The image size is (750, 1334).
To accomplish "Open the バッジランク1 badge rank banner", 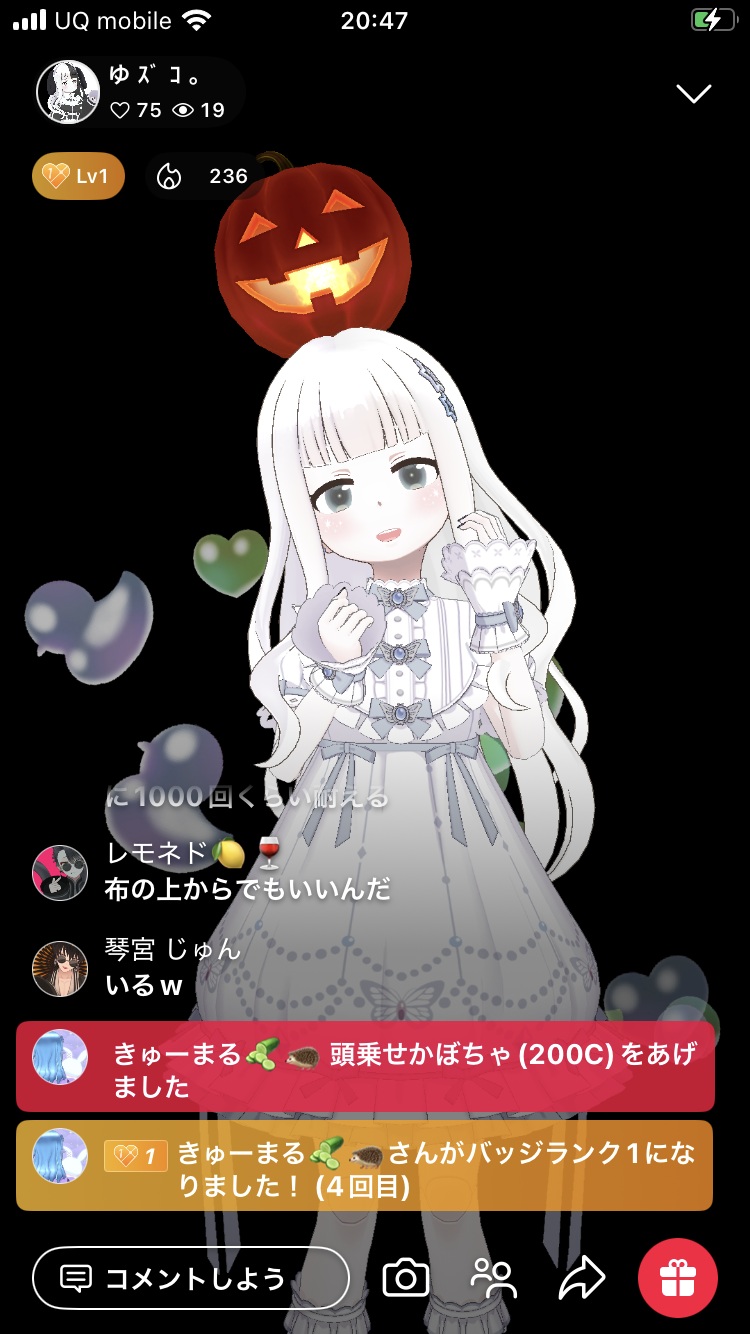I will [365, 1165].
